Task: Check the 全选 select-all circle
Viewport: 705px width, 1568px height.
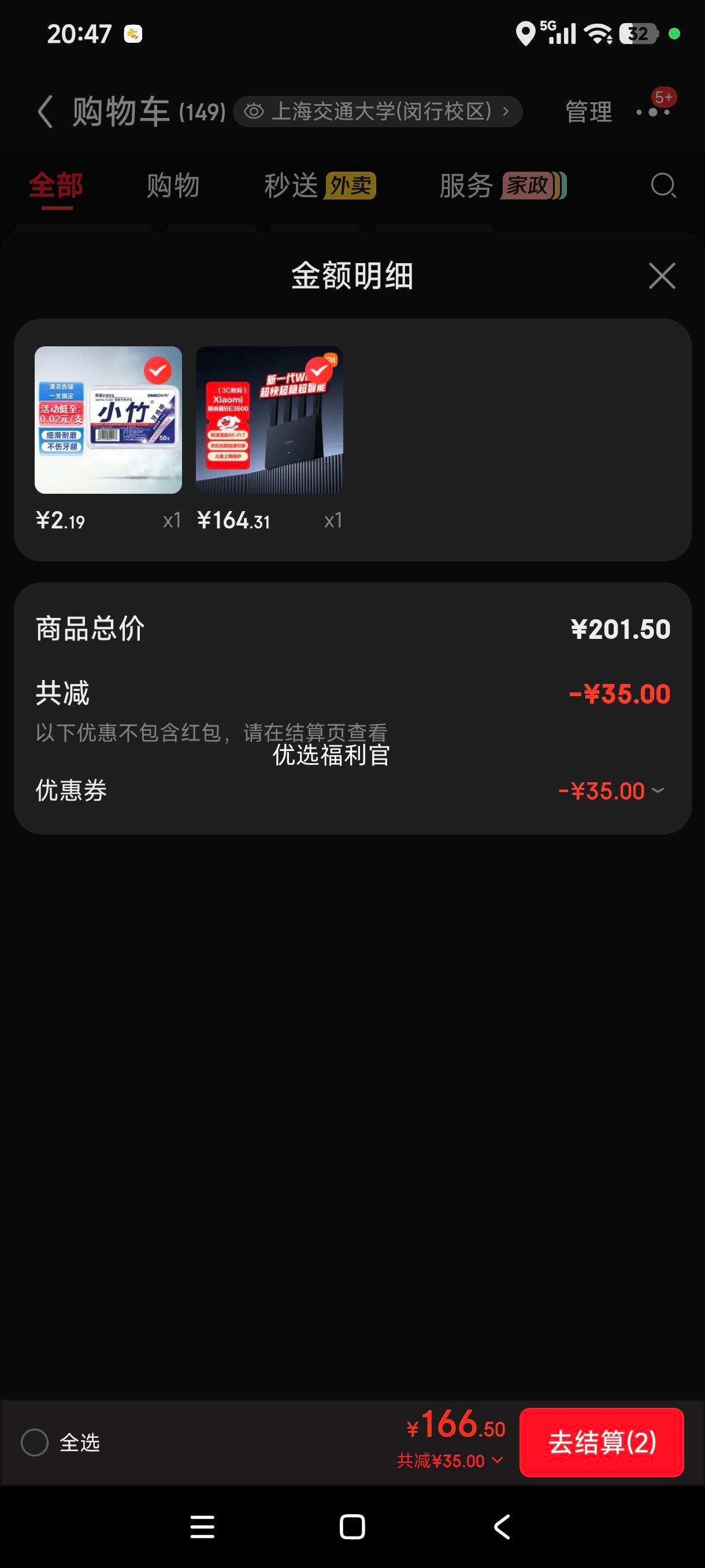Action: [x=35, y=1443]
